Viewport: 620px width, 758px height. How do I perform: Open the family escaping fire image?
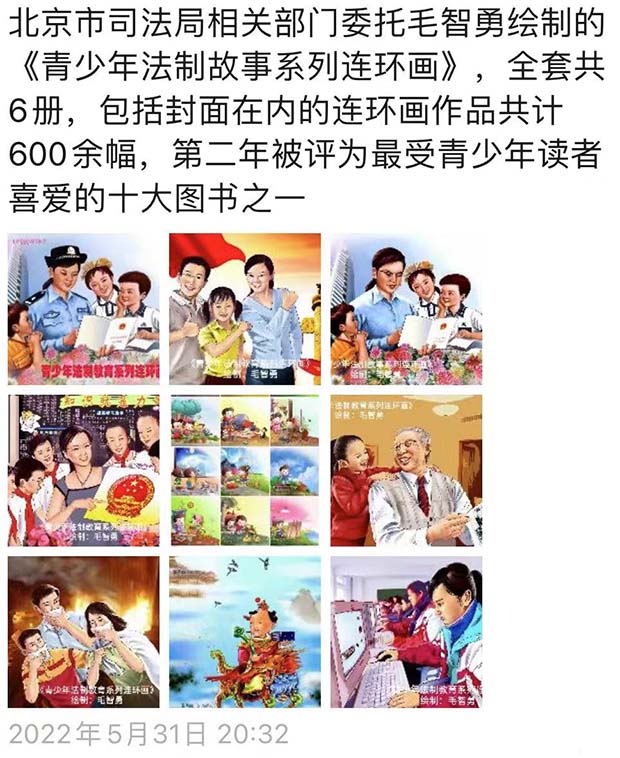pos(83,632)
